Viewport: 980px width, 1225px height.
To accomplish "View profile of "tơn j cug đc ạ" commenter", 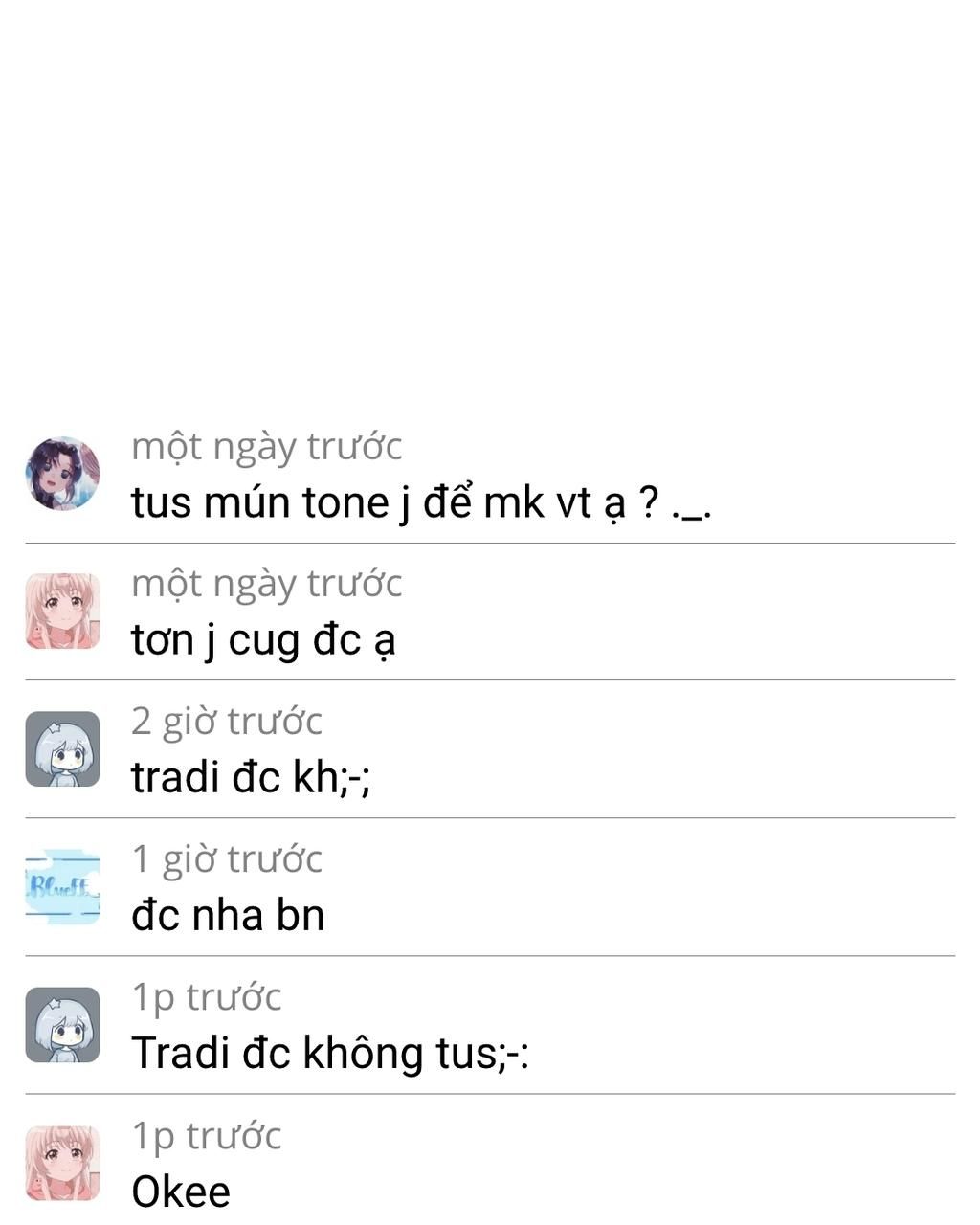I will tap(62, 612).
